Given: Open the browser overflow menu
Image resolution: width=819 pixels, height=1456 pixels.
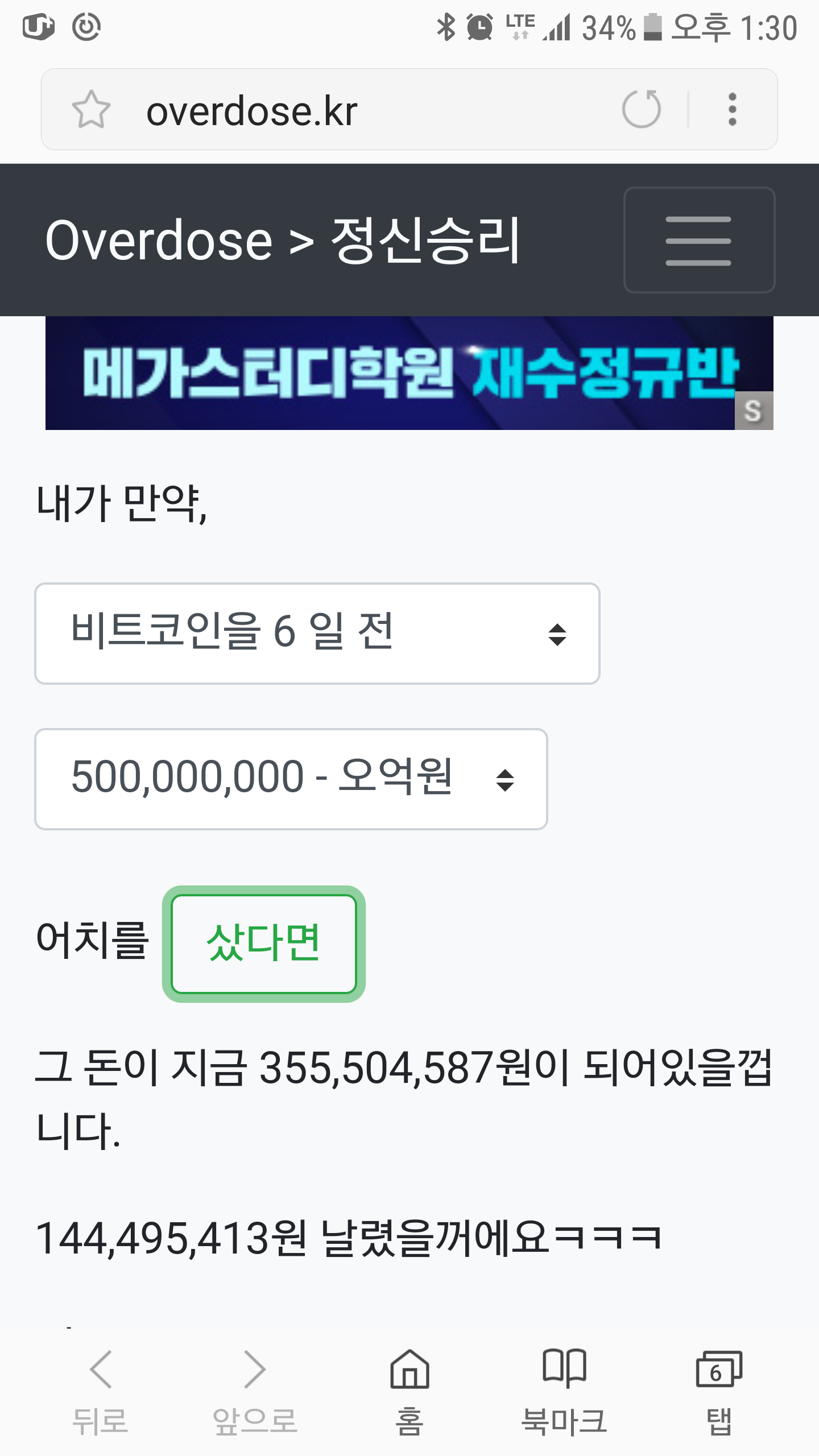Looking at the screenshot, I should tap(733, 109).
